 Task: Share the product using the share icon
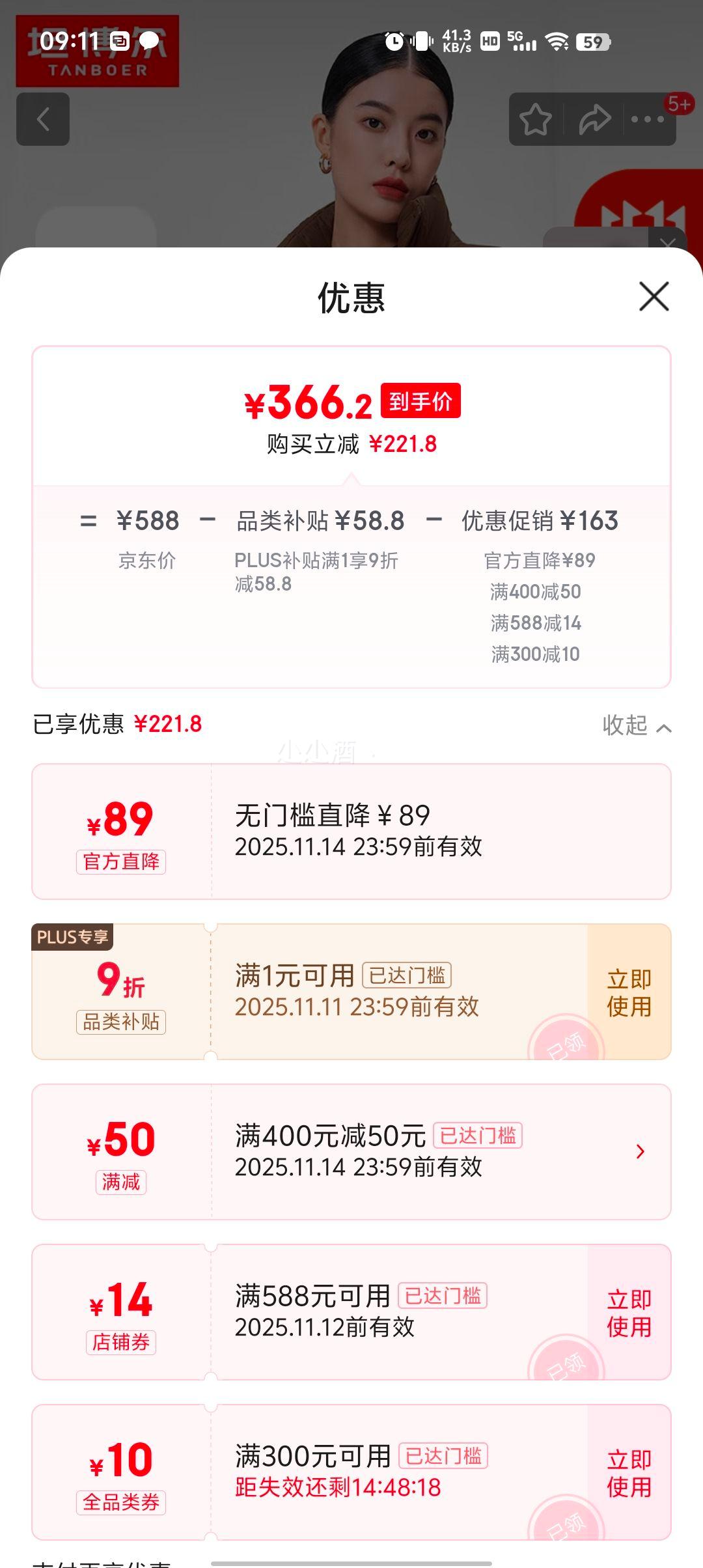[x=594, y=119]
